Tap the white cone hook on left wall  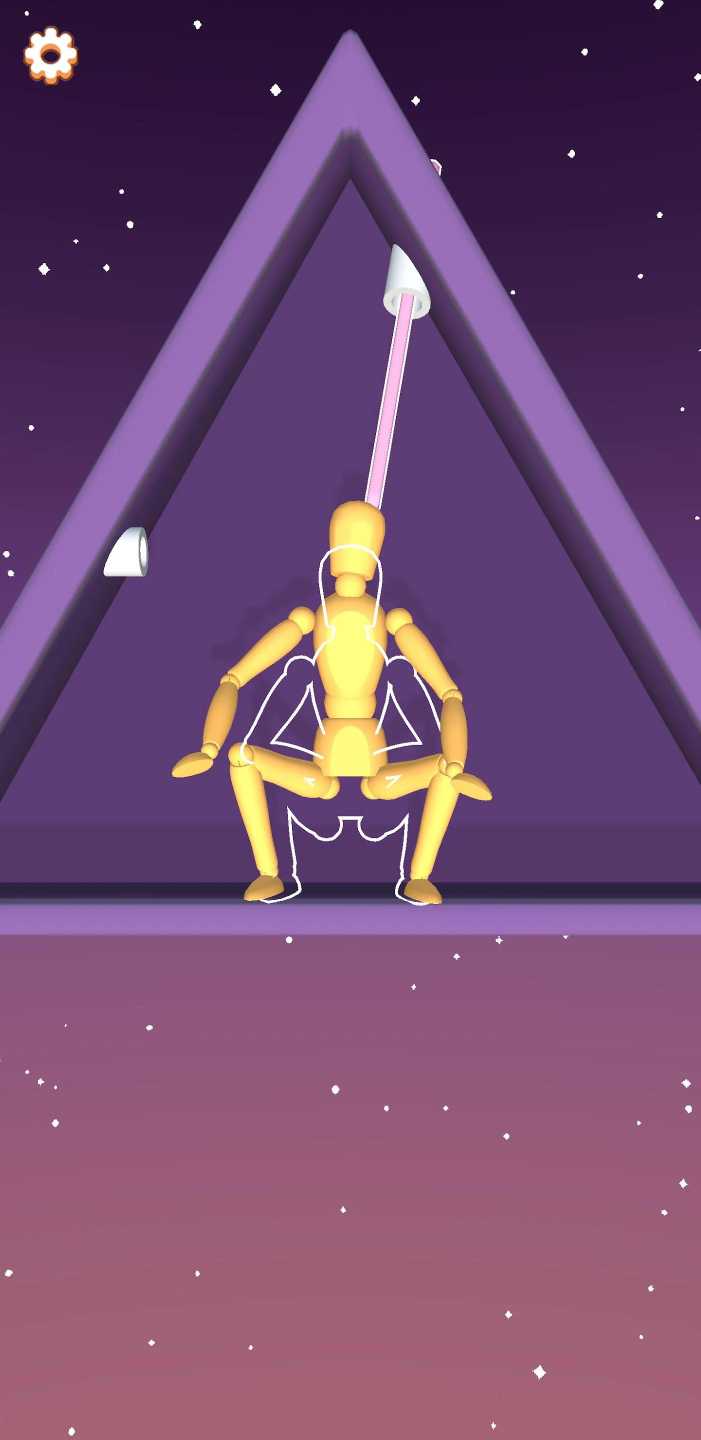(x=128, y=554)
